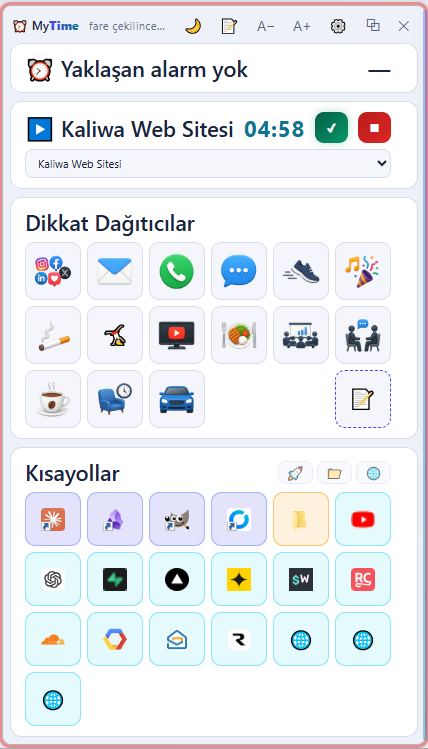
Task: Close the MyTime window
Action: [404, 26]
